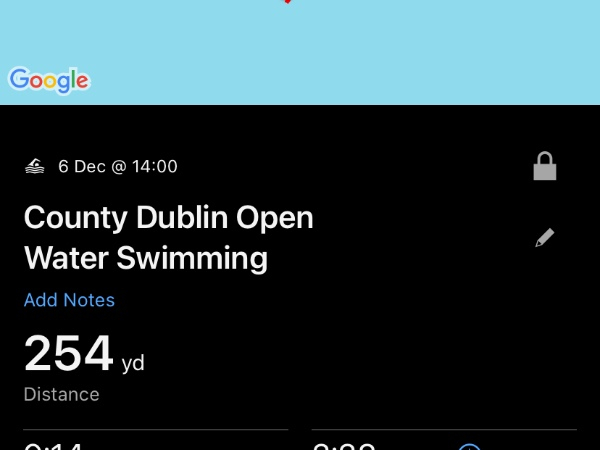Screen dimensions: 600x450
Task: Tap Add Notes link
Action: coord(69,300)
